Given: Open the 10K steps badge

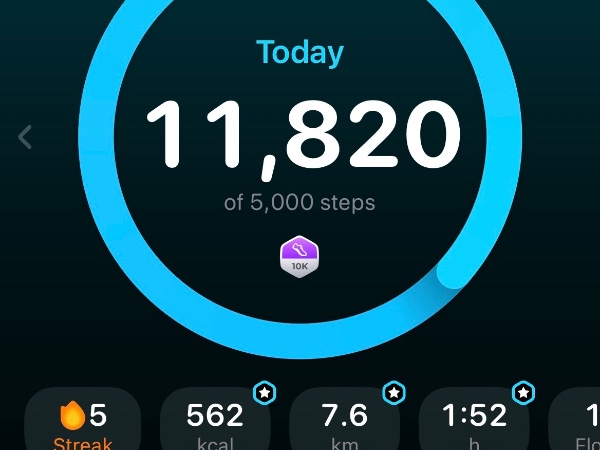Looking at the screenshot, I should pyautogui.click(x=300, y=257).
